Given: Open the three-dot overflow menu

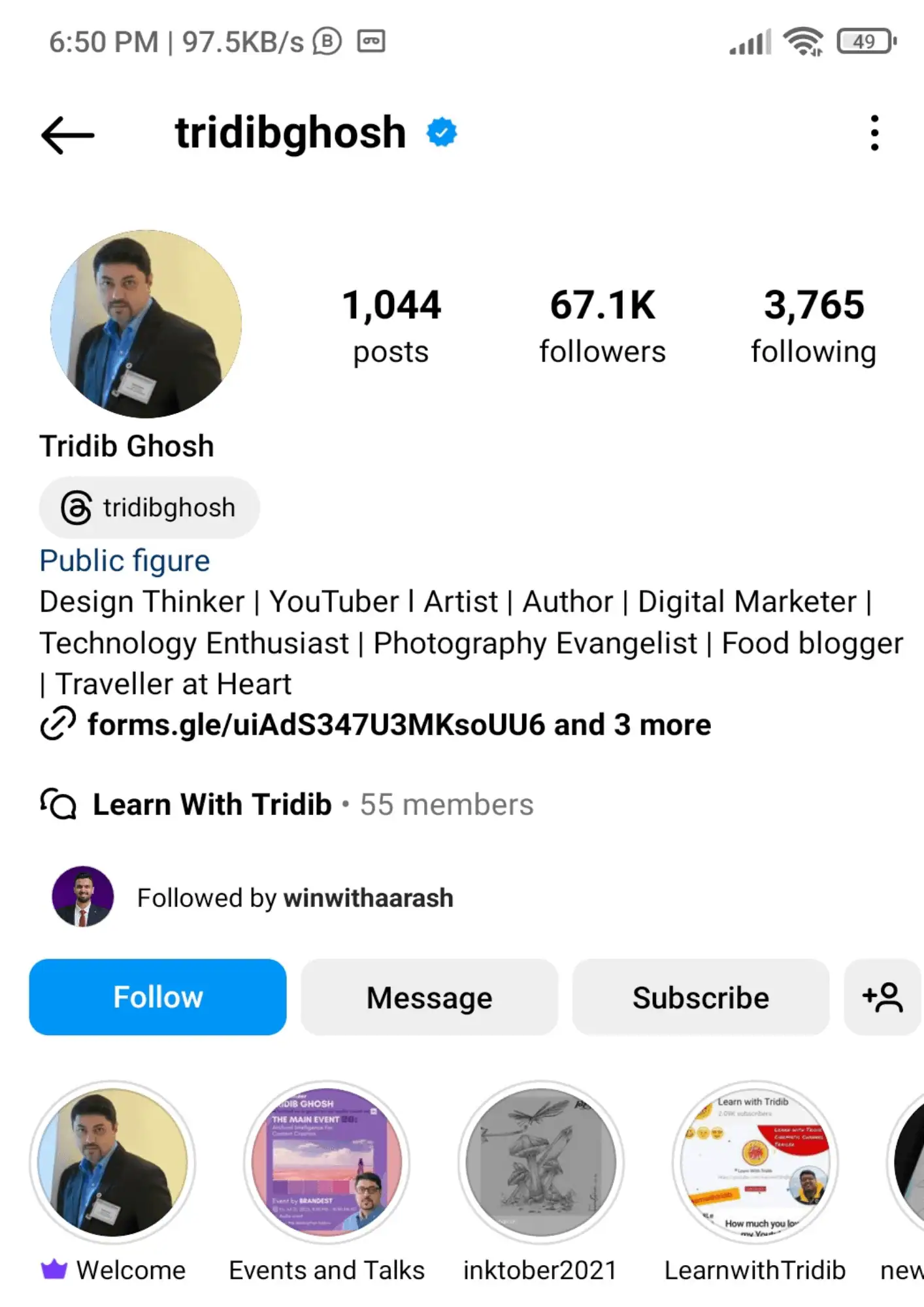Looking at the screenshot, I should point(874,133).
